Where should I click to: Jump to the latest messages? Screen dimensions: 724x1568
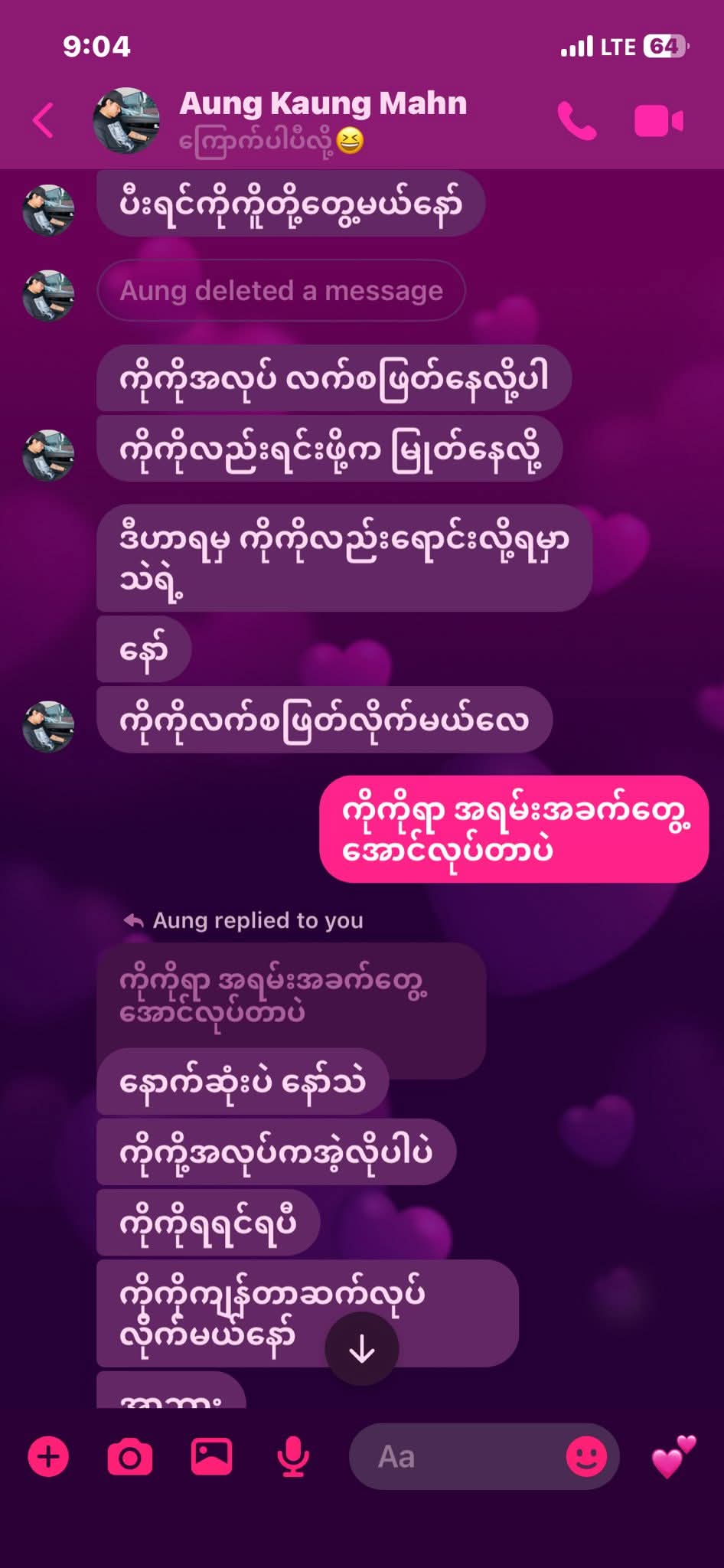click(361, 1350)
